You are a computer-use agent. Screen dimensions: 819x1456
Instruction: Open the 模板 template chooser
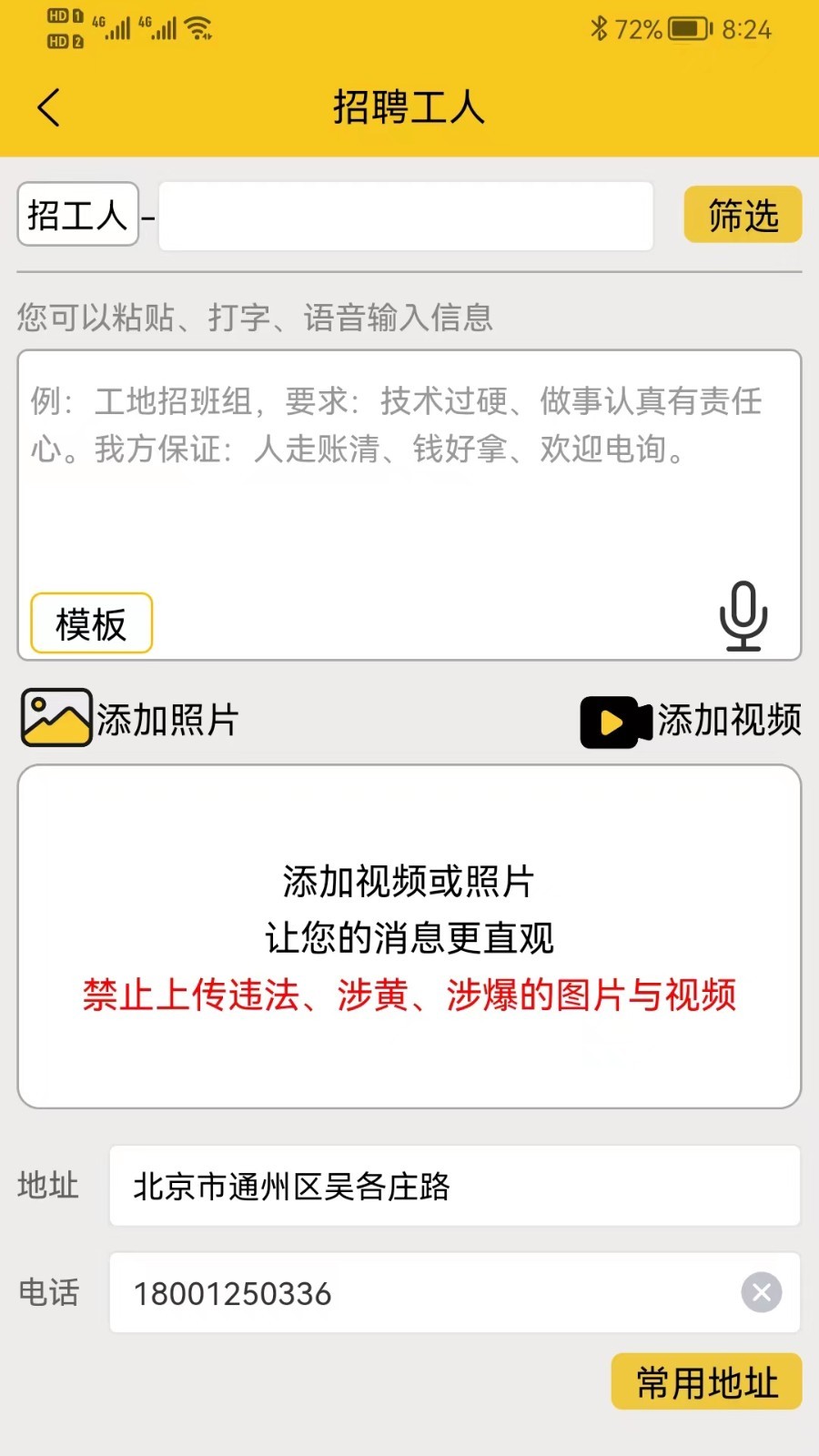tap(91, 622)
